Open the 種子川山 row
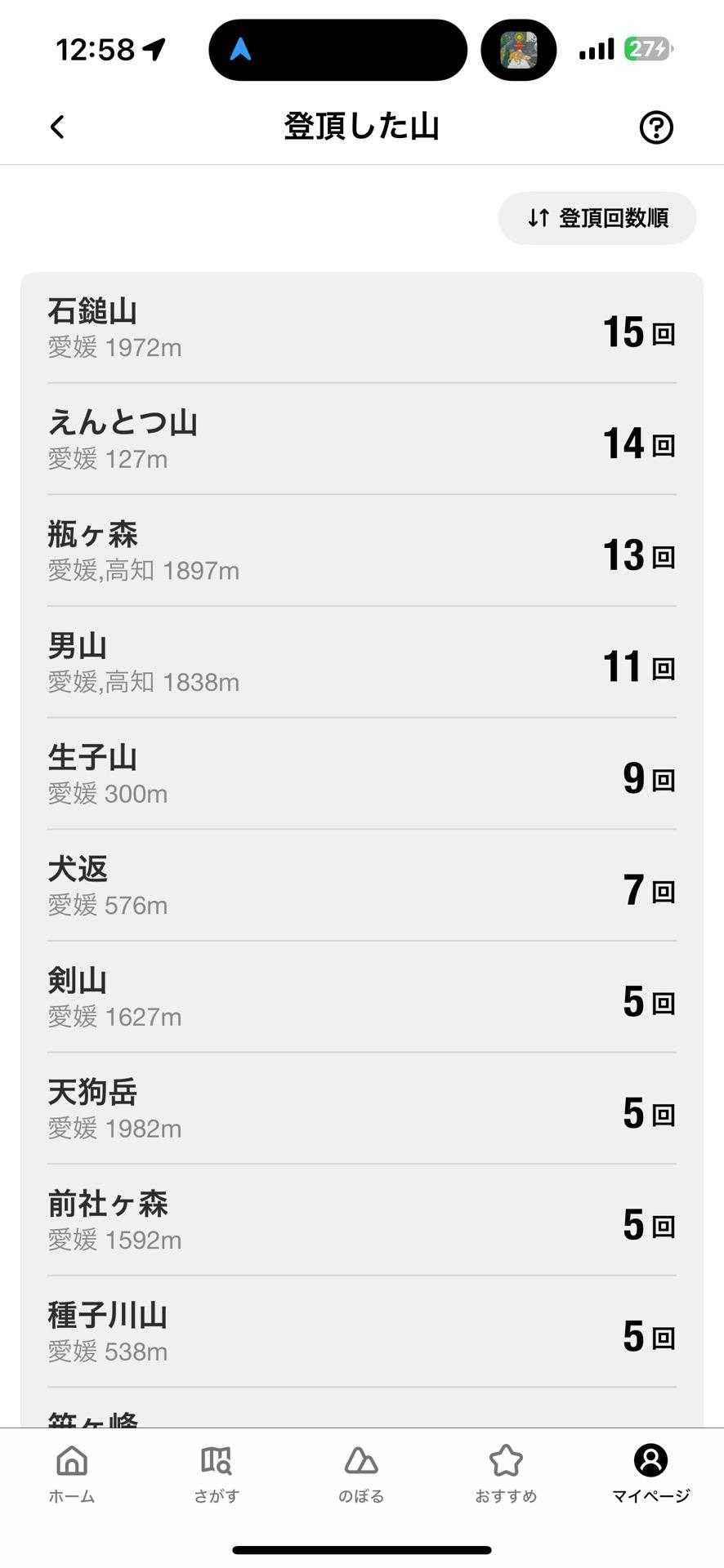The height and width of the screenshot is (1568, 724). click(361, 1332)
